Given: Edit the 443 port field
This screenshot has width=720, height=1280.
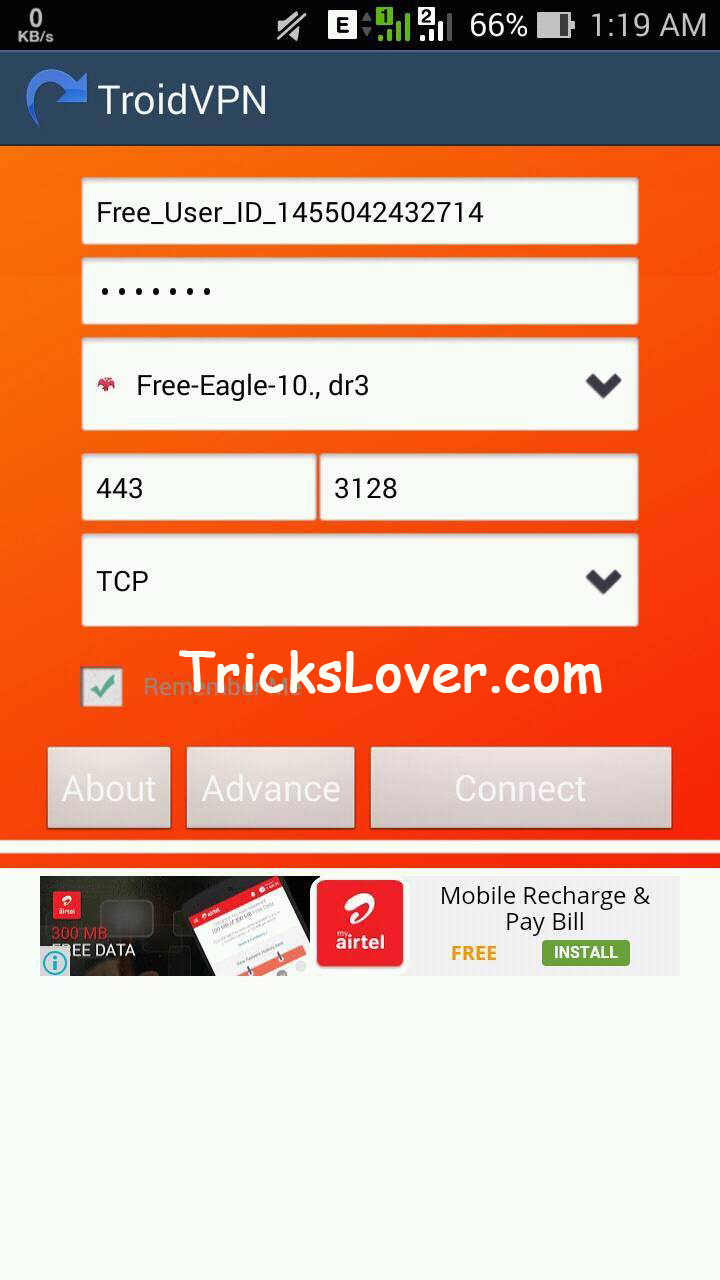Looking at the screenshot, I should [x=198, y=488].
